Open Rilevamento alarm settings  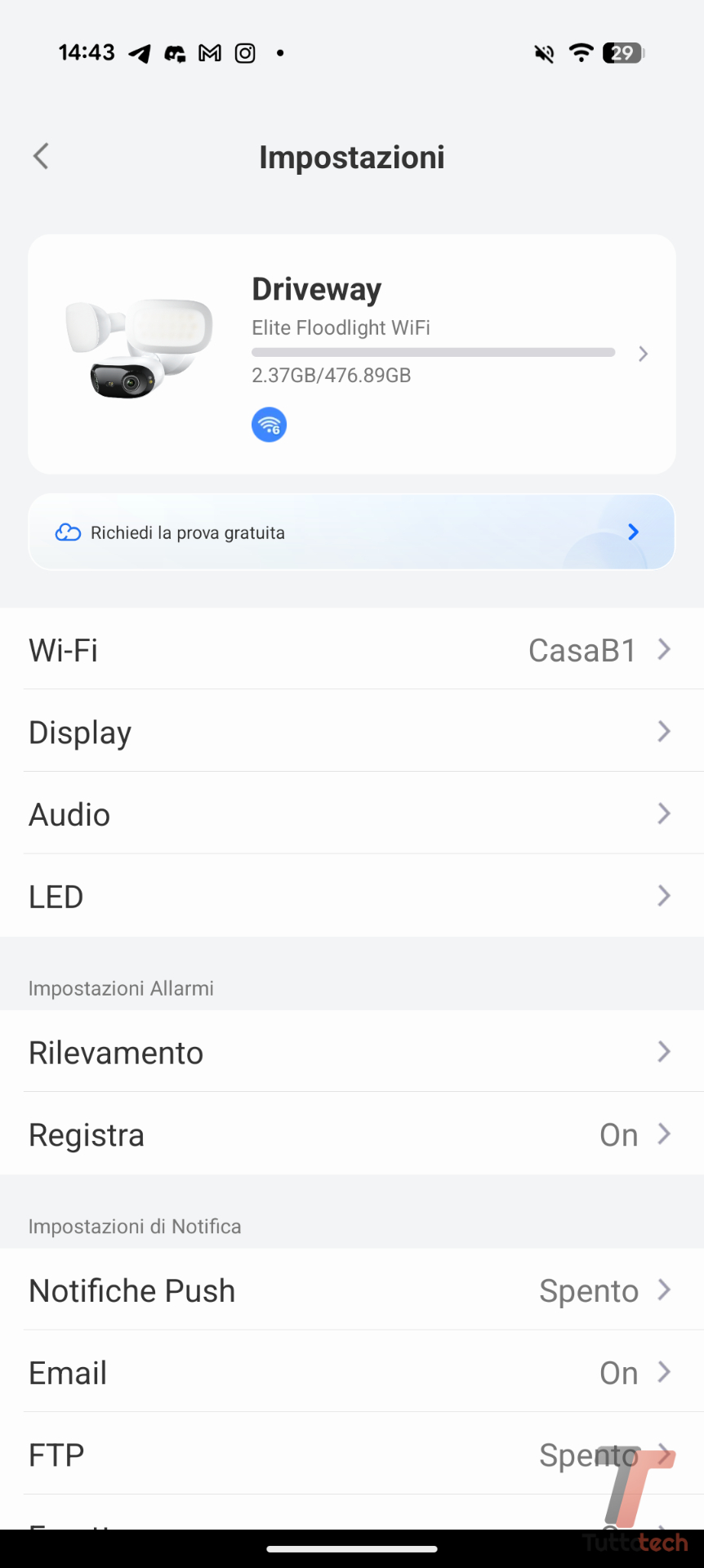[x=351, y=1052]
